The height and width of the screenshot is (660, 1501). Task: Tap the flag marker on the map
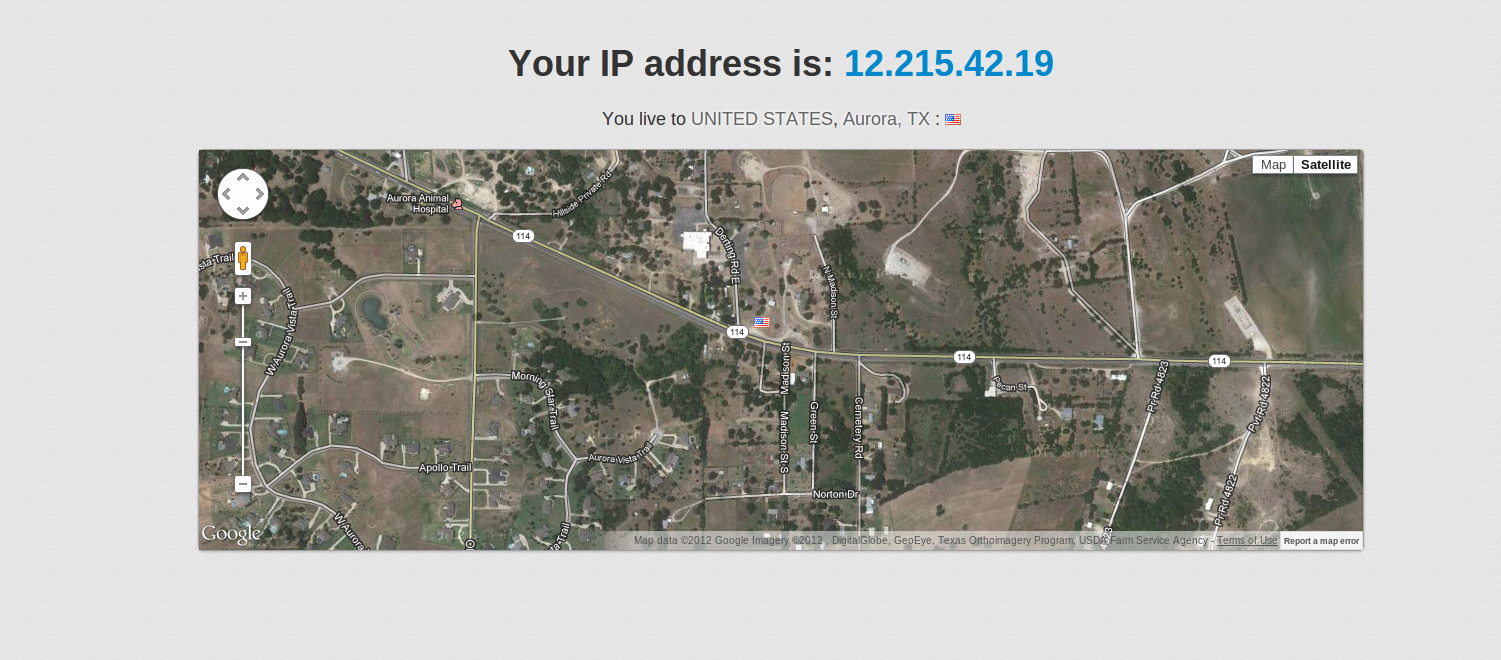coord(762,321)
